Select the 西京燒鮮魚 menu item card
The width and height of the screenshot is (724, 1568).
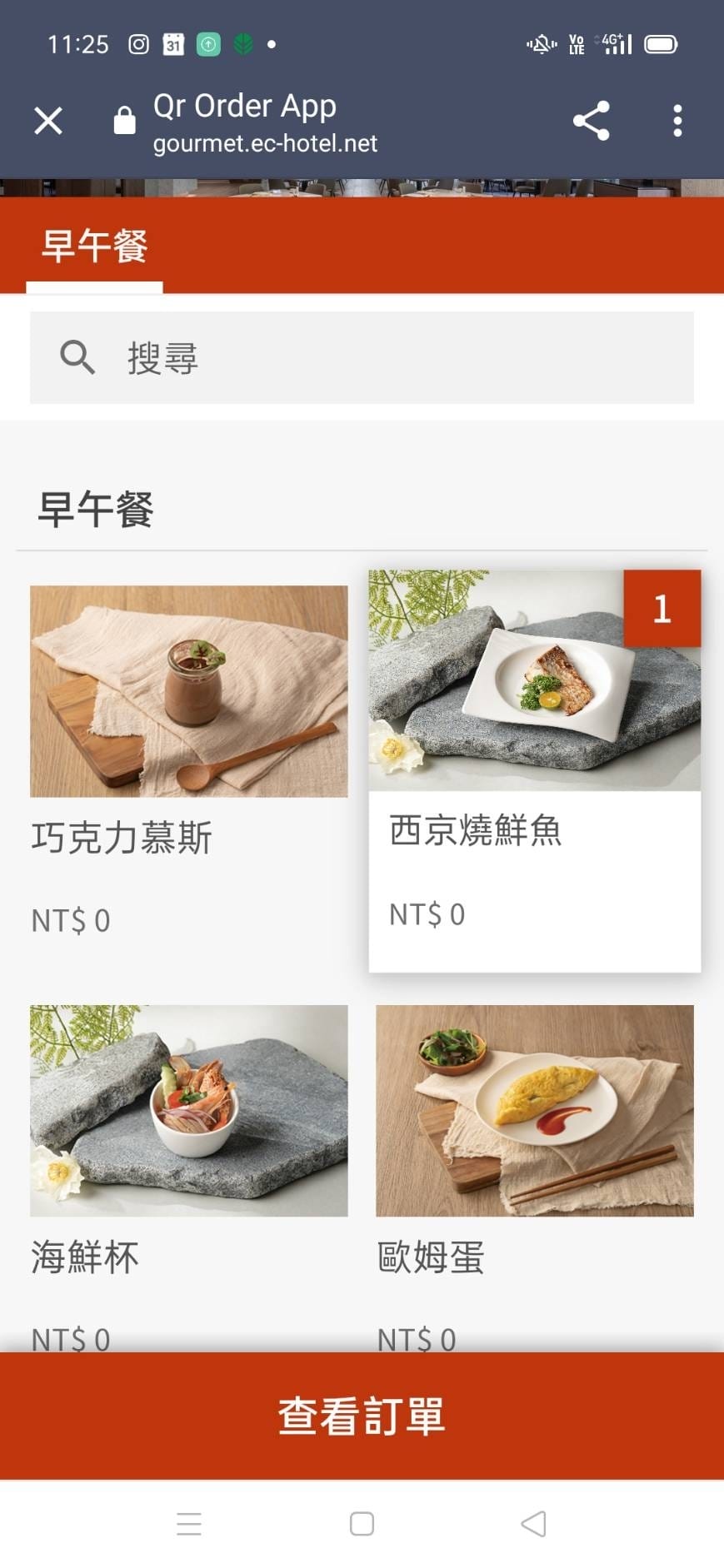coord(534,770)
